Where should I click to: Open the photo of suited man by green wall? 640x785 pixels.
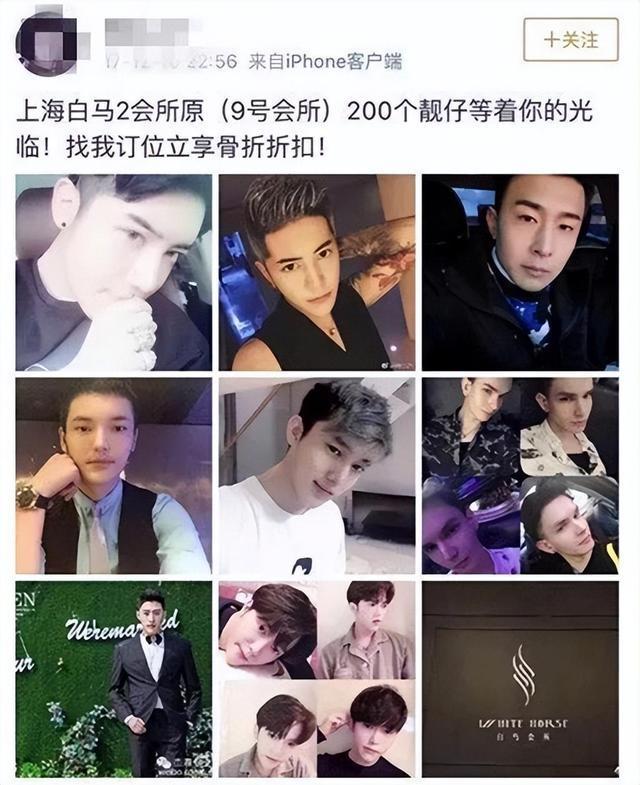pos(114,679)
